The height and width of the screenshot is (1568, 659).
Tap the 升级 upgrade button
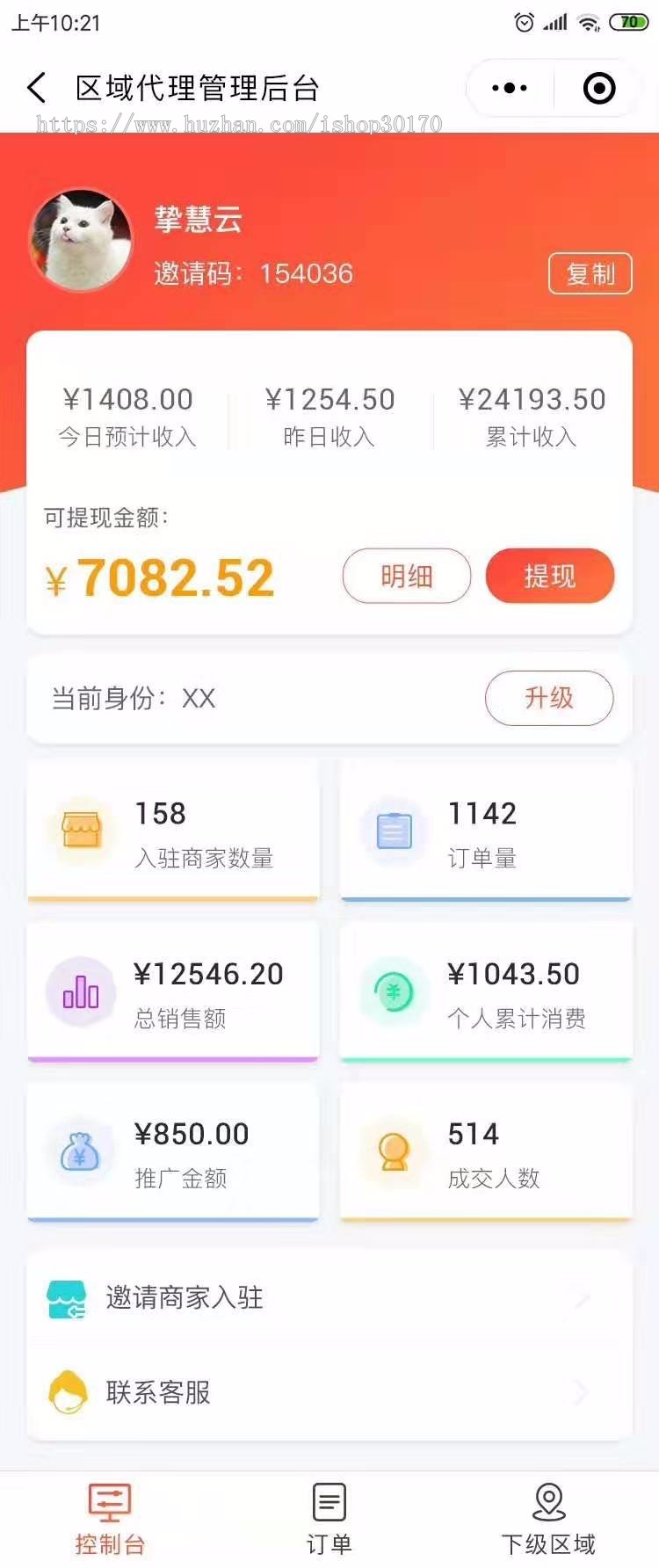coord(549,699)
